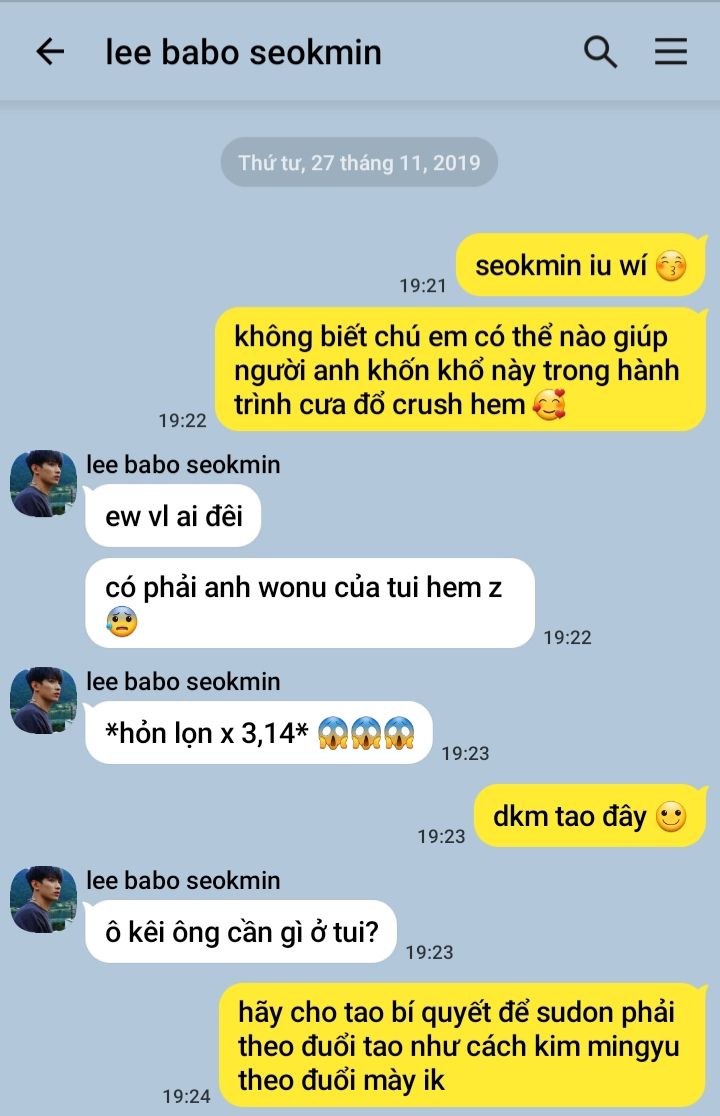Search within this conversation
The height and width of the screenshot is (1116, 720).
[600, 52]
